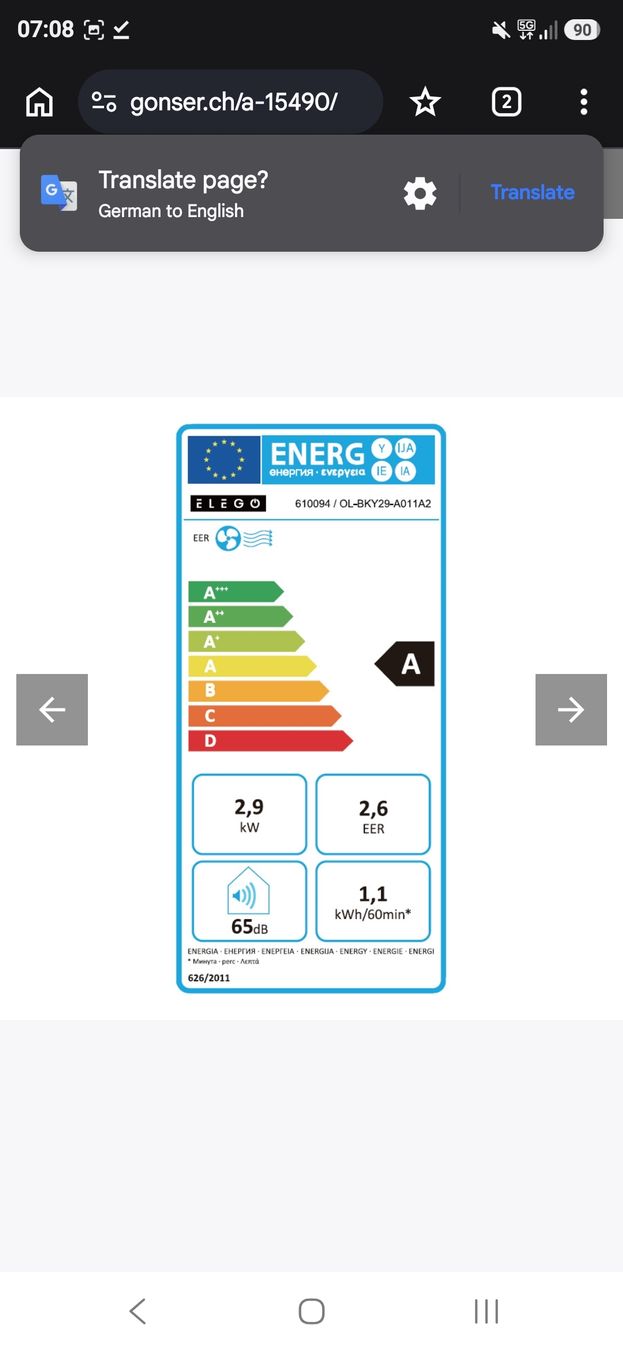Open the energy label image
The image size is (623, 1350).
point(311,708)
